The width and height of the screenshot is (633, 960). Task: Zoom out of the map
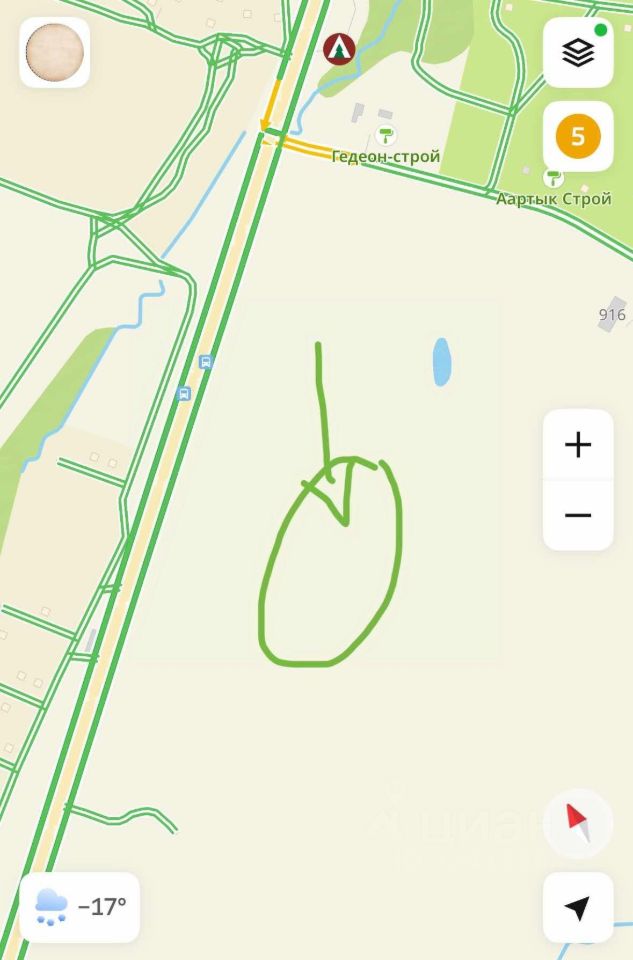(578, 515)
